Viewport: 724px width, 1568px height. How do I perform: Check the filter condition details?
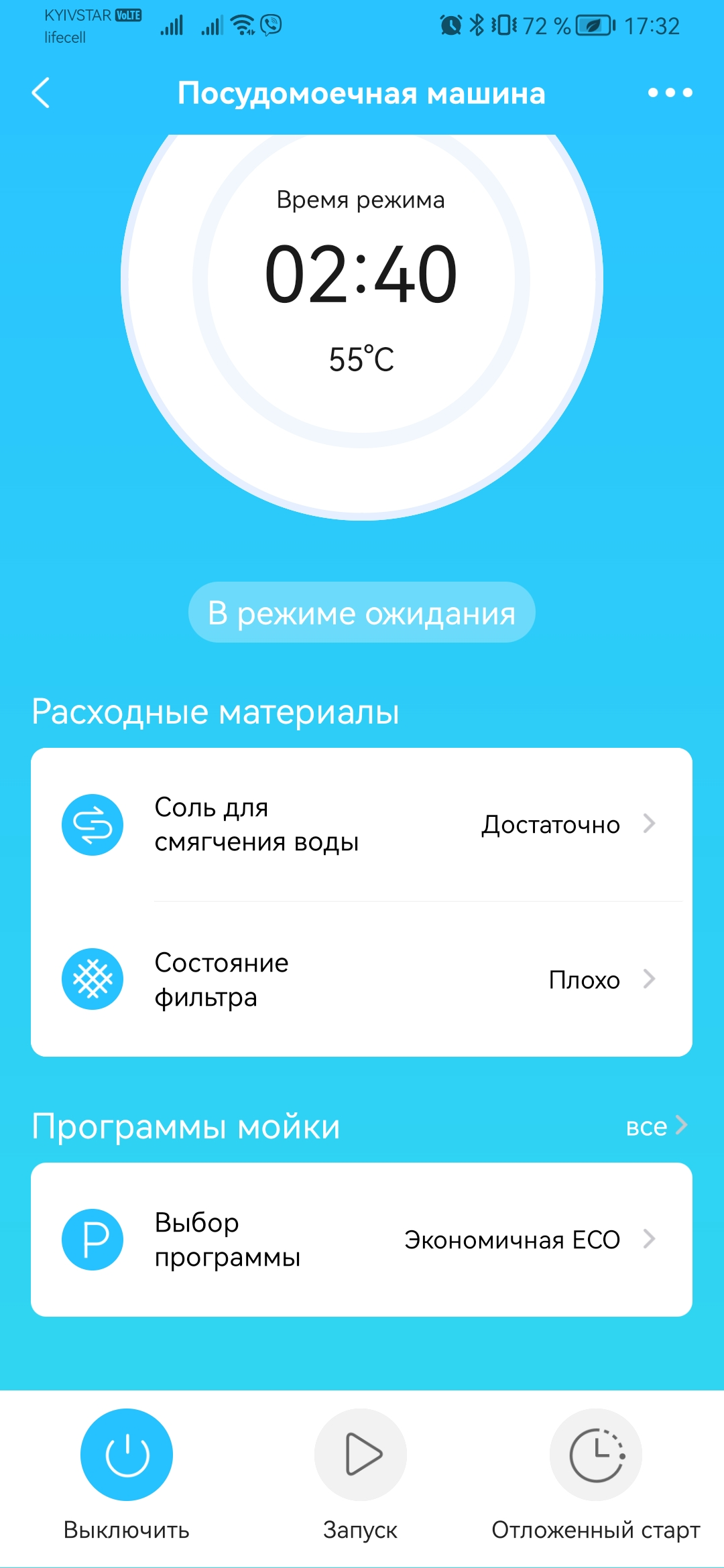(362, 980)
